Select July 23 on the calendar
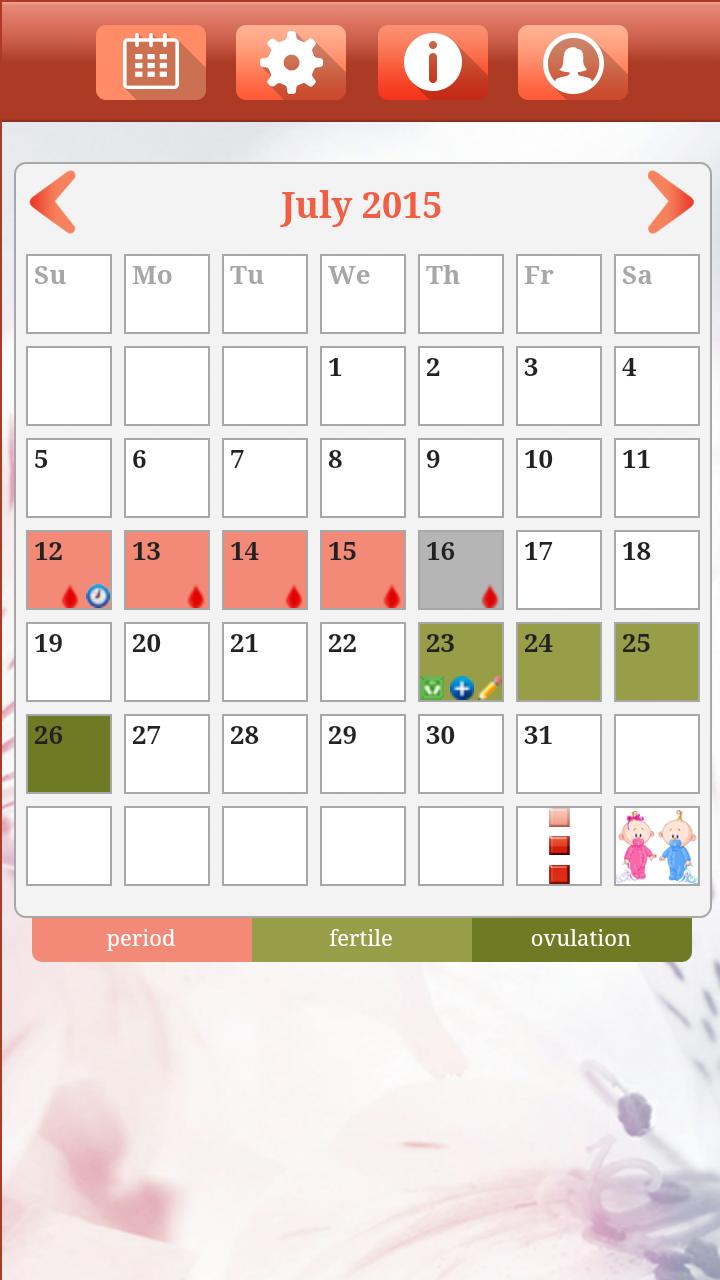This screenshot has height=1280, width=720. point(461,662)
